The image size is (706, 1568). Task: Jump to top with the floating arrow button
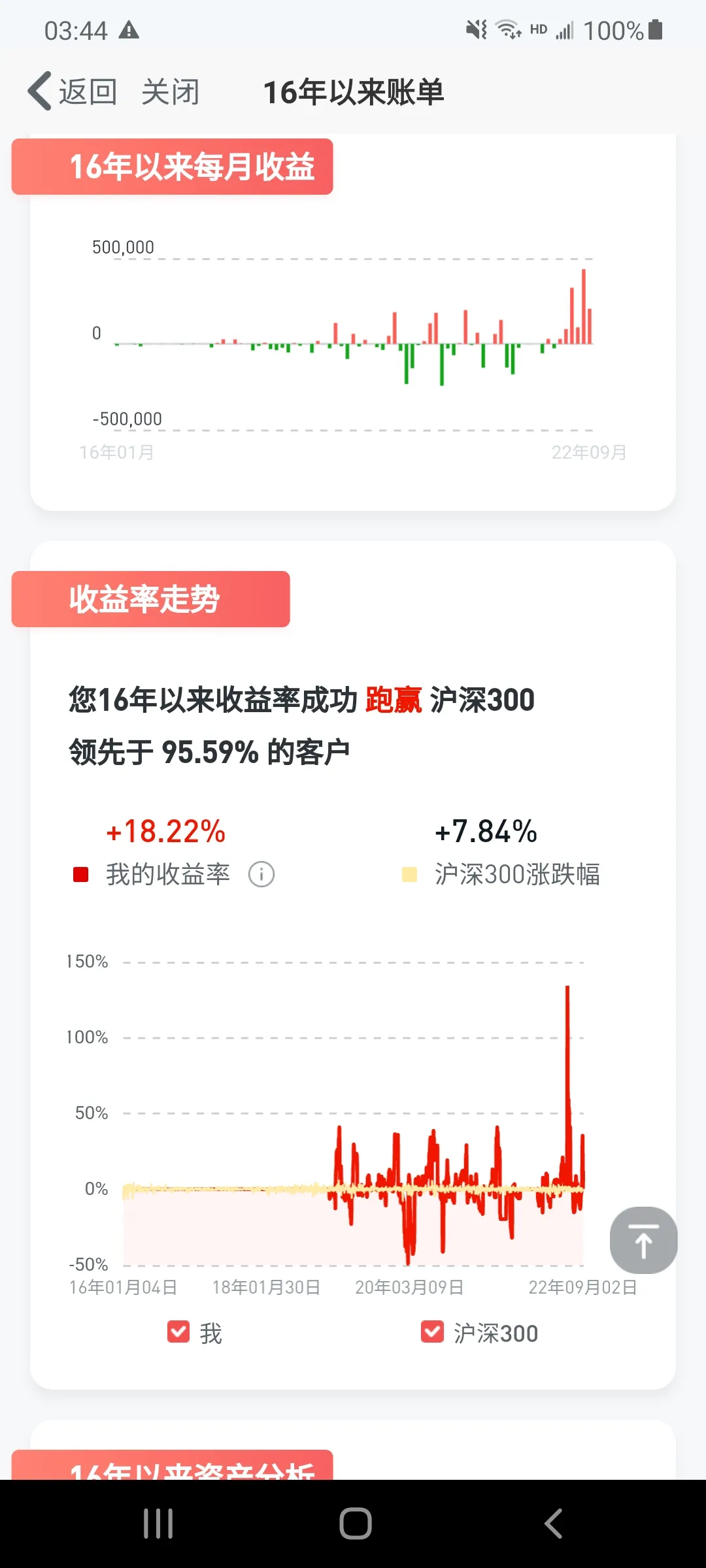643,1240
